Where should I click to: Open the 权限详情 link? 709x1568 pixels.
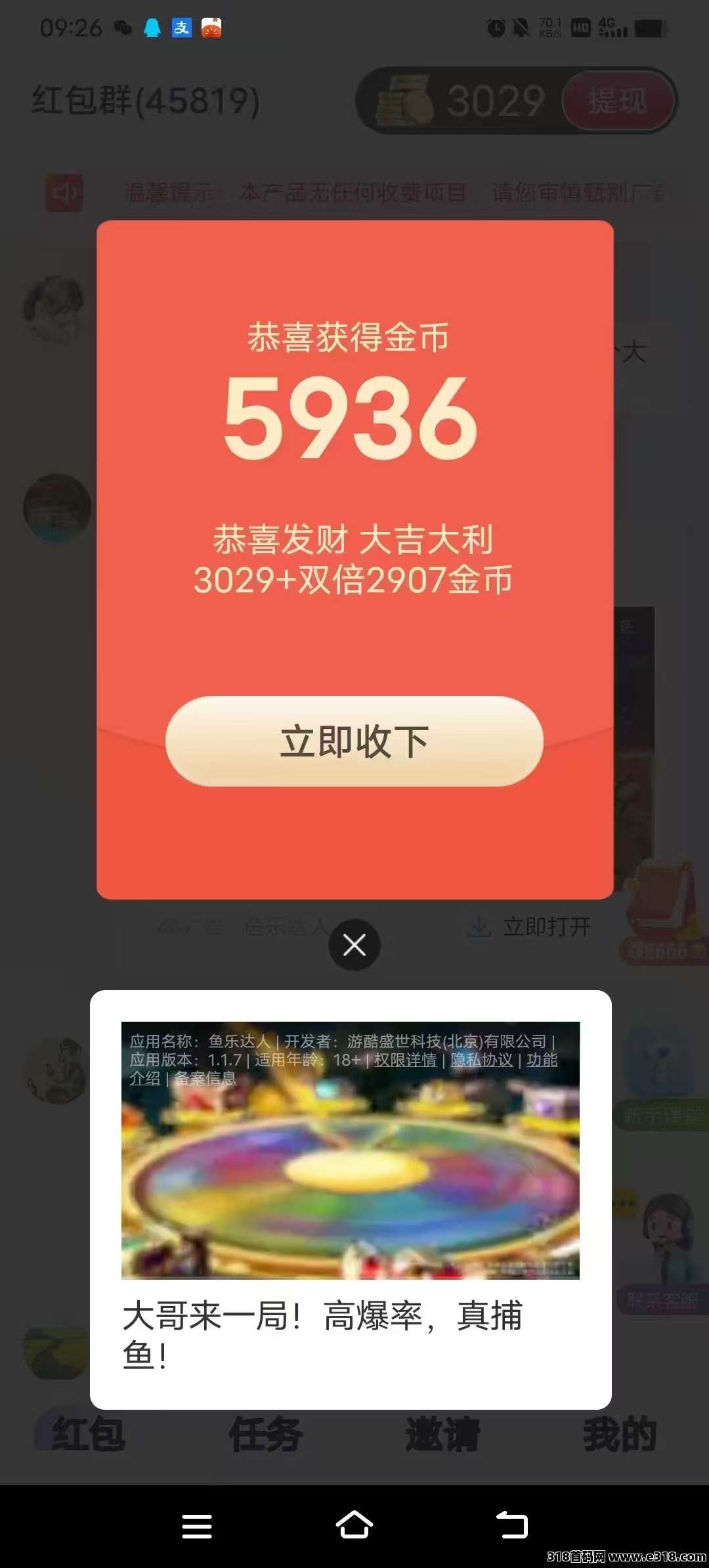[x=405, y=1060]
